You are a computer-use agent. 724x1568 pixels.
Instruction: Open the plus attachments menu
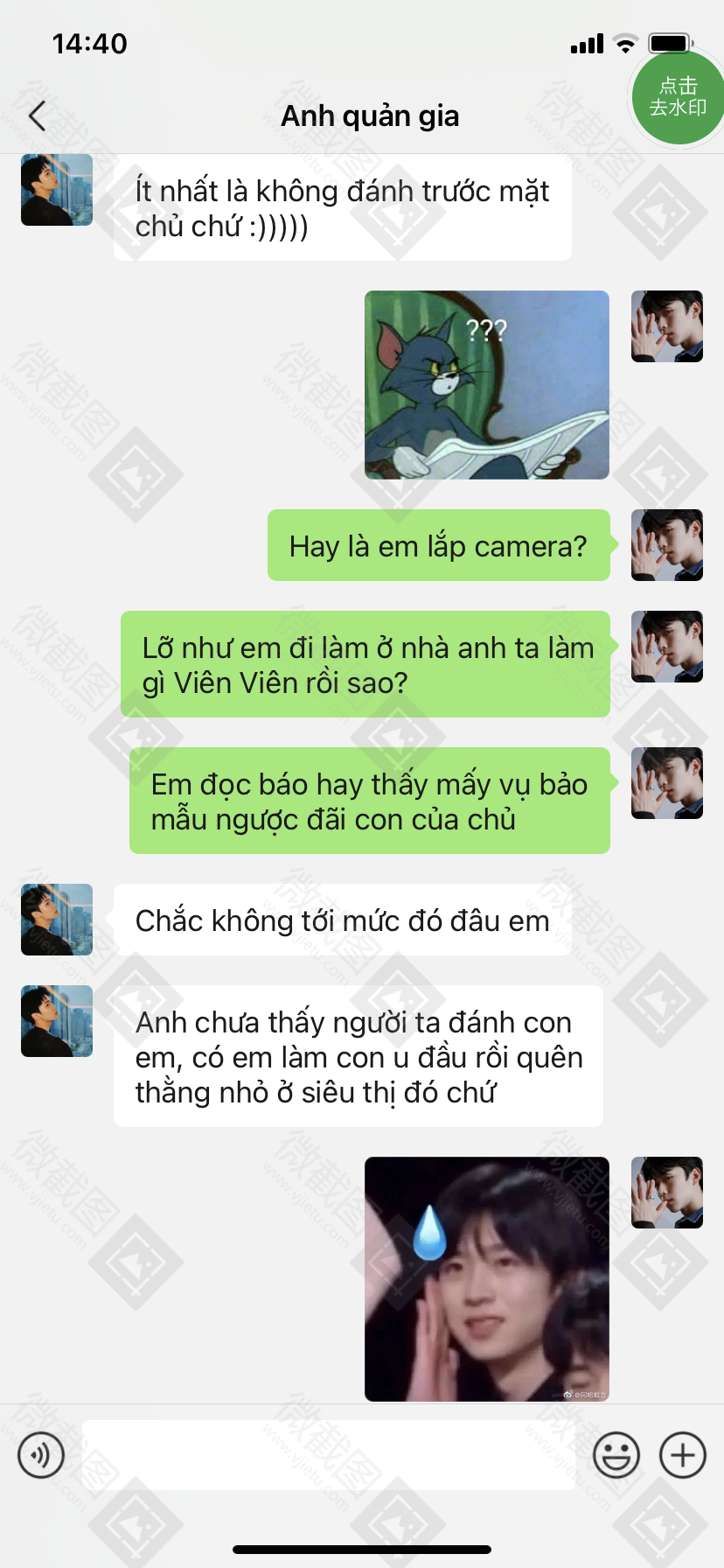point(683,1455)
